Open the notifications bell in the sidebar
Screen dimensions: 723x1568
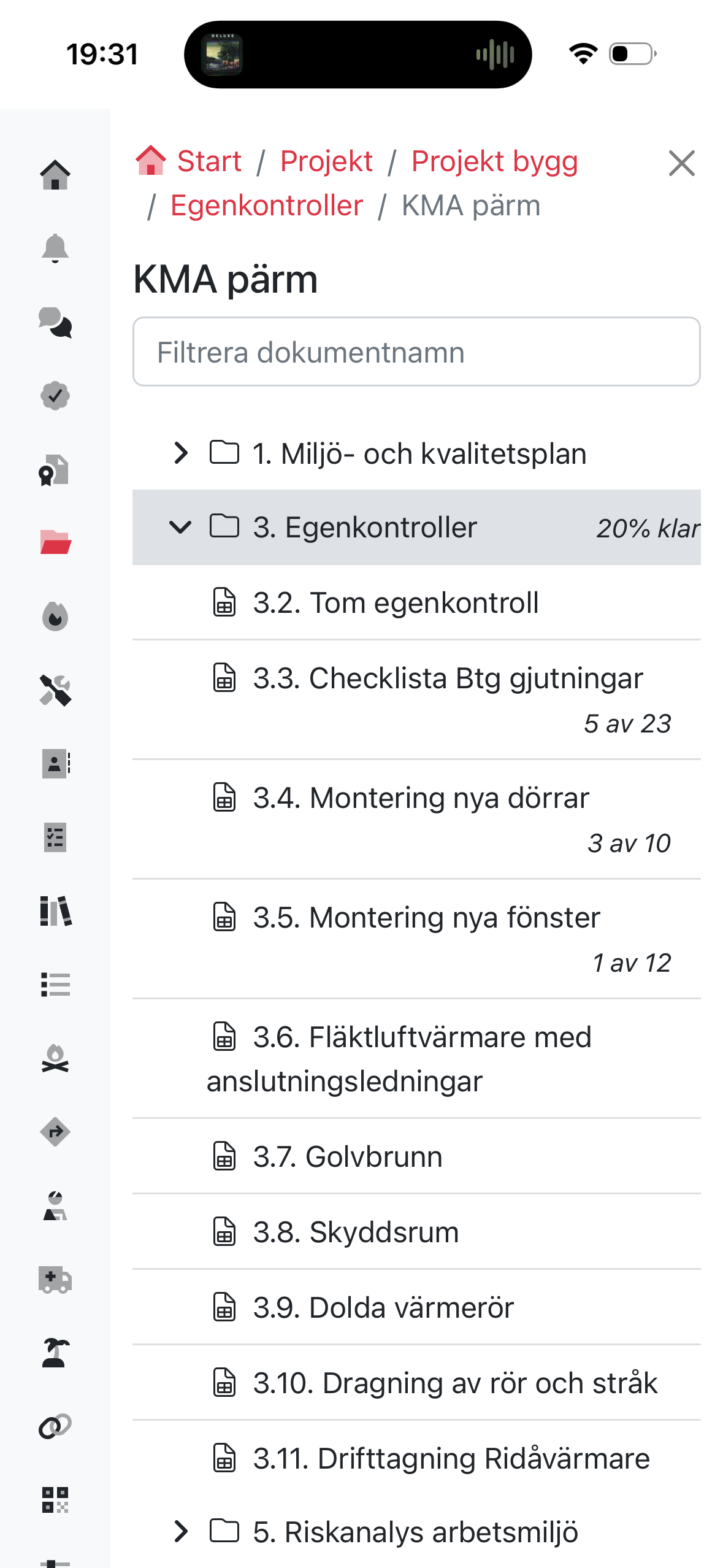pos(55,248)
